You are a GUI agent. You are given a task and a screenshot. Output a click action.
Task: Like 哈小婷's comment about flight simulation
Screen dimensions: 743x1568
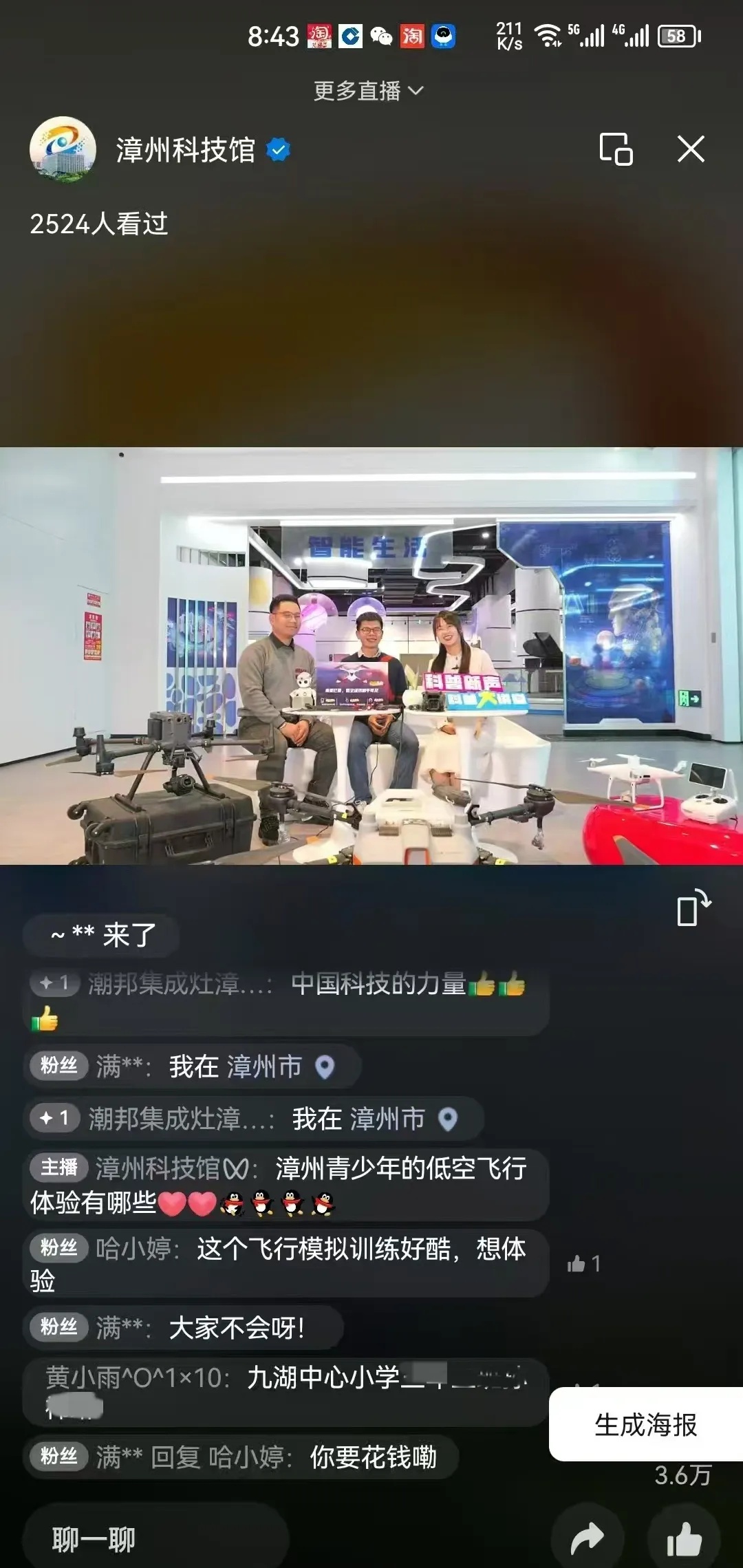pos(583,1264)
